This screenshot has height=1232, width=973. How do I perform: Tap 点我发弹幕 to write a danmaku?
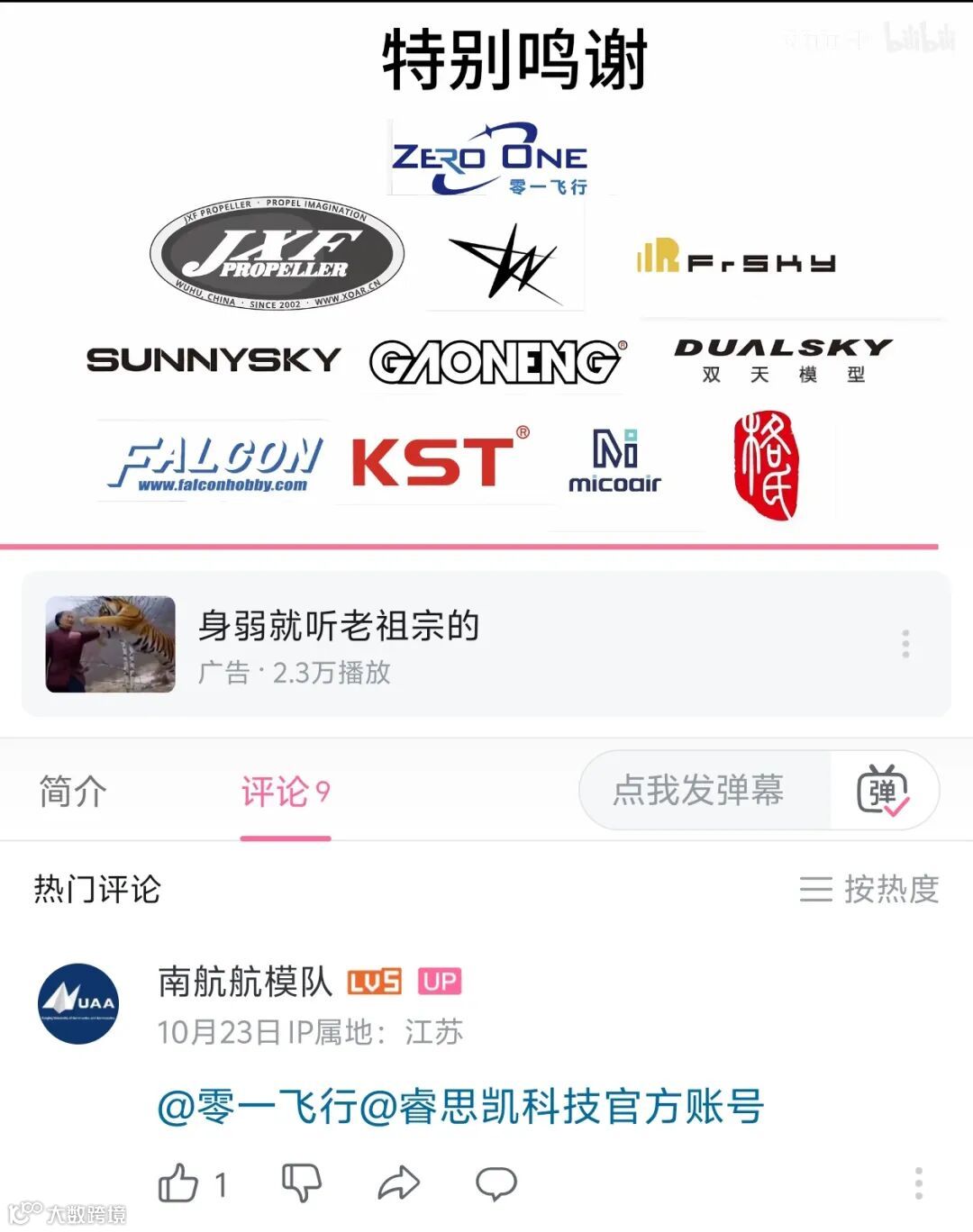(x=698, y=791)
